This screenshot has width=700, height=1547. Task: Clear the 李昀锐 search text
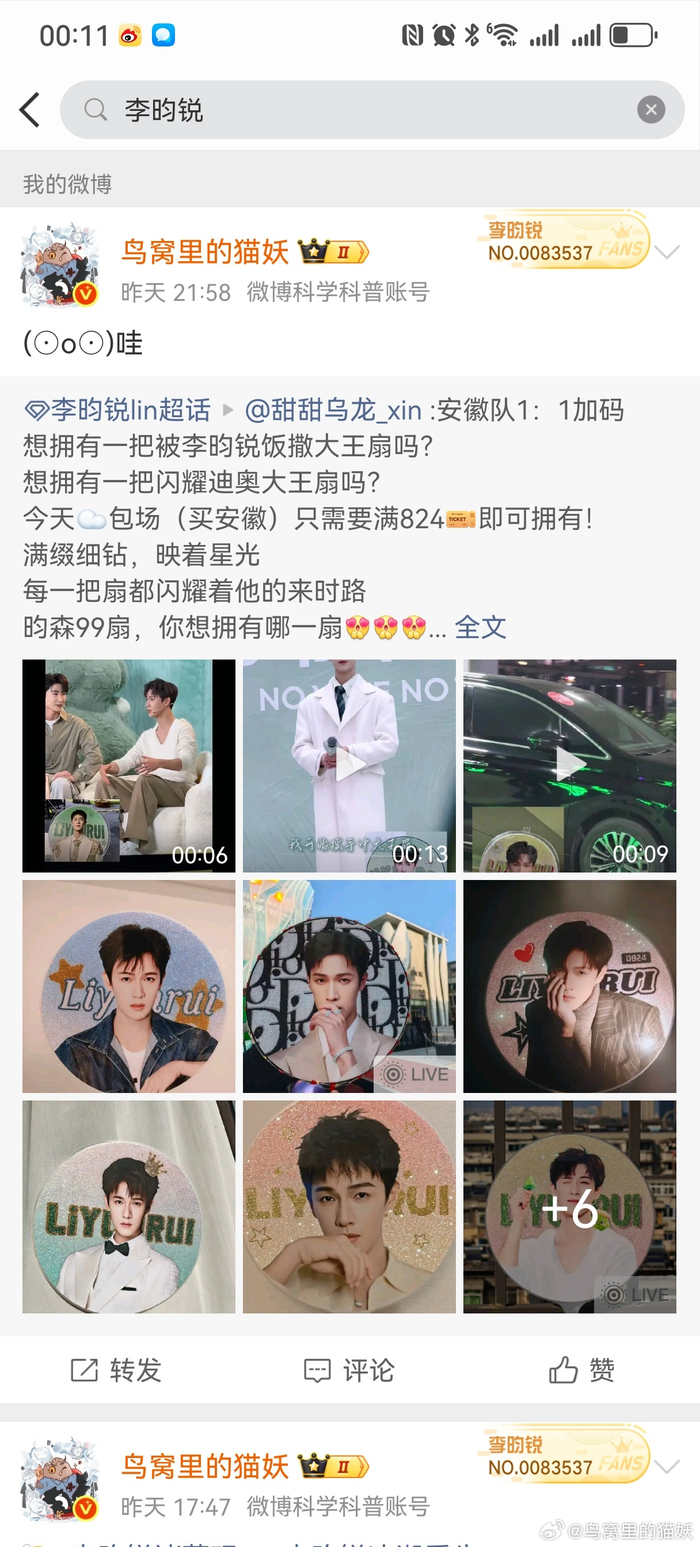[651, 110]
